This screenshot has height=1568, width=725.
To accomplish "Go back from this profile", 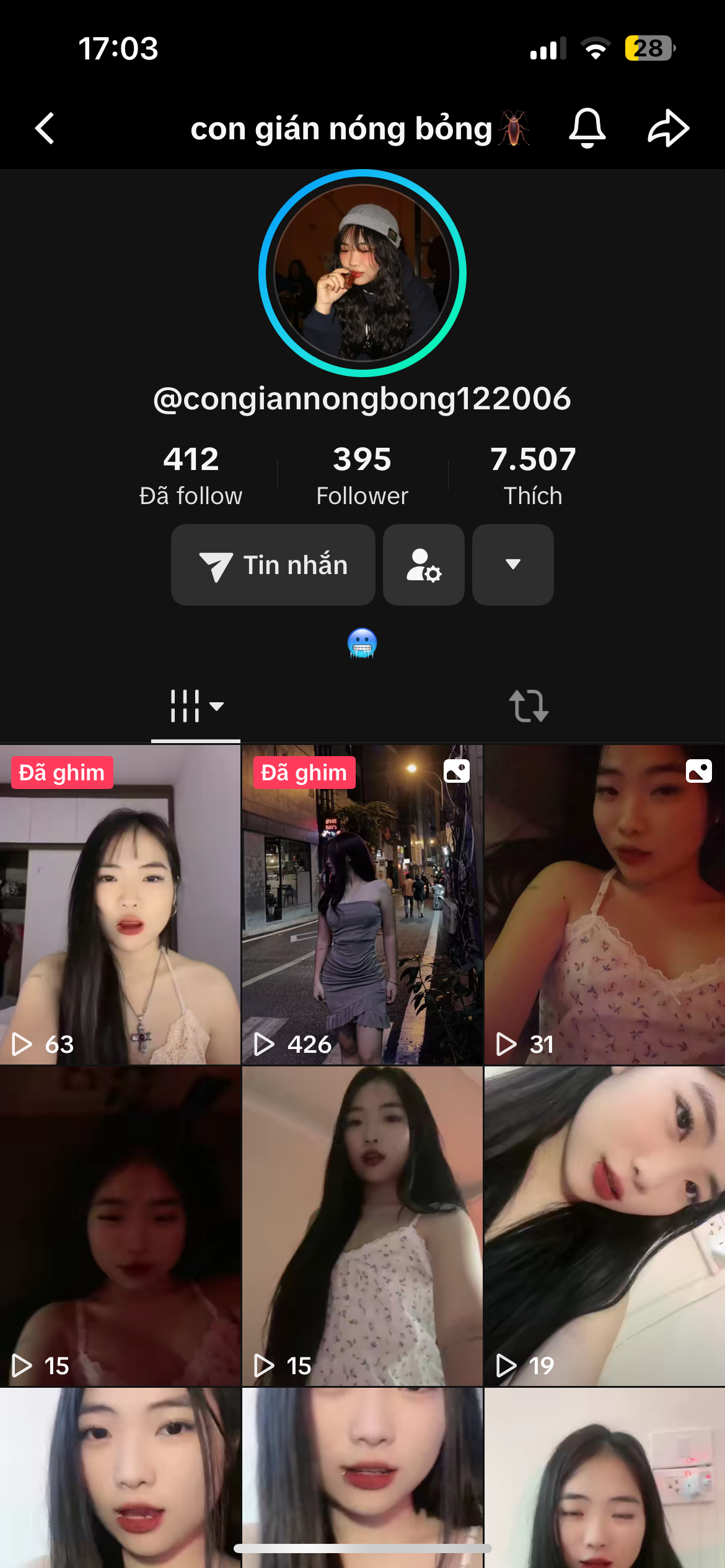I will click(x=45, y=129).
